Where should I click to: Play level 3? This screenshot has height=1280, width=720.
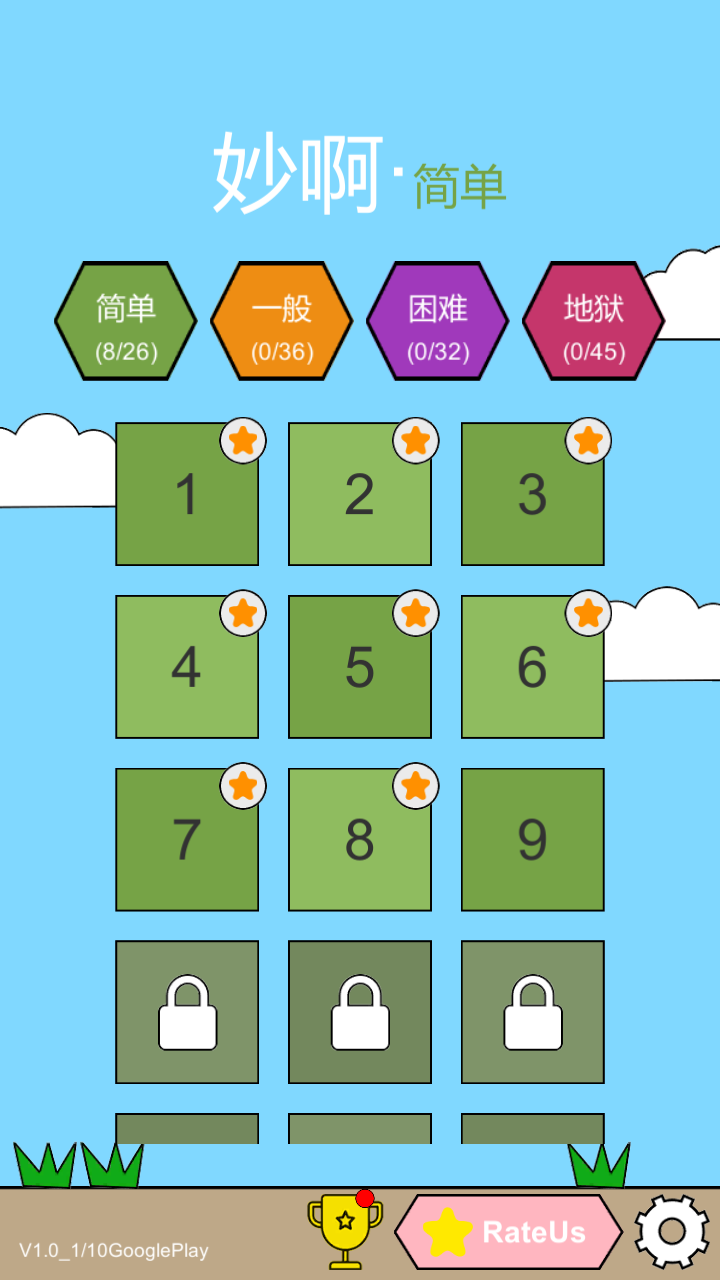pyautogui.click(x=533, y=494)
